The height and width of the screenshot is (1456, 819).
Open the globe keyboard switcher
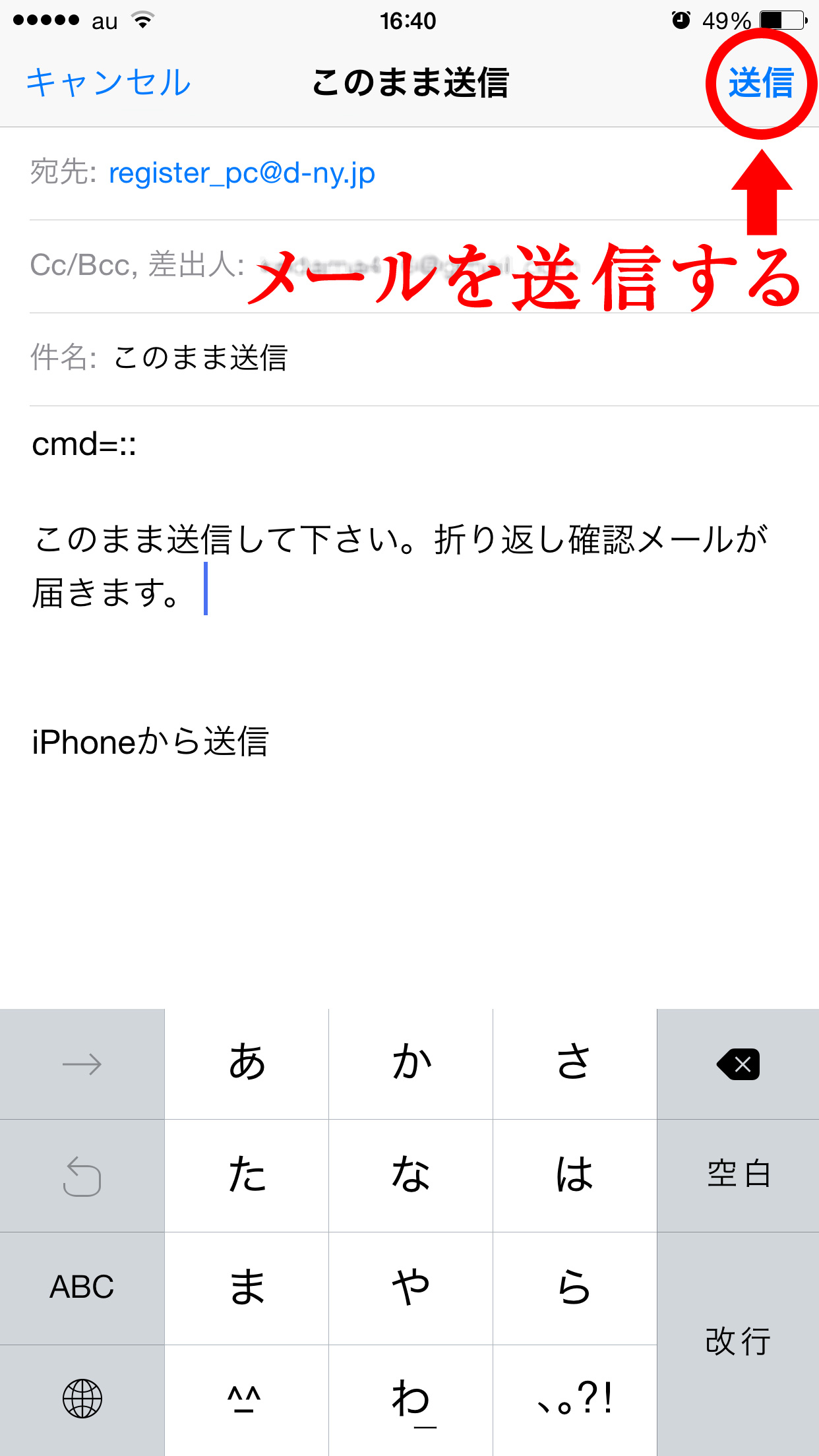coord(82,1400)
